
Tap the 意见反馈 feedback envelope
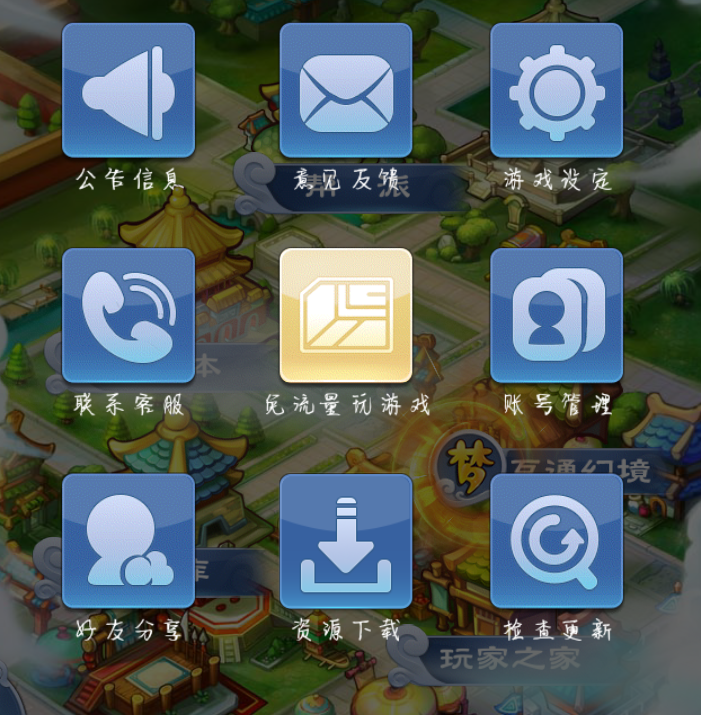pos(346,91)
